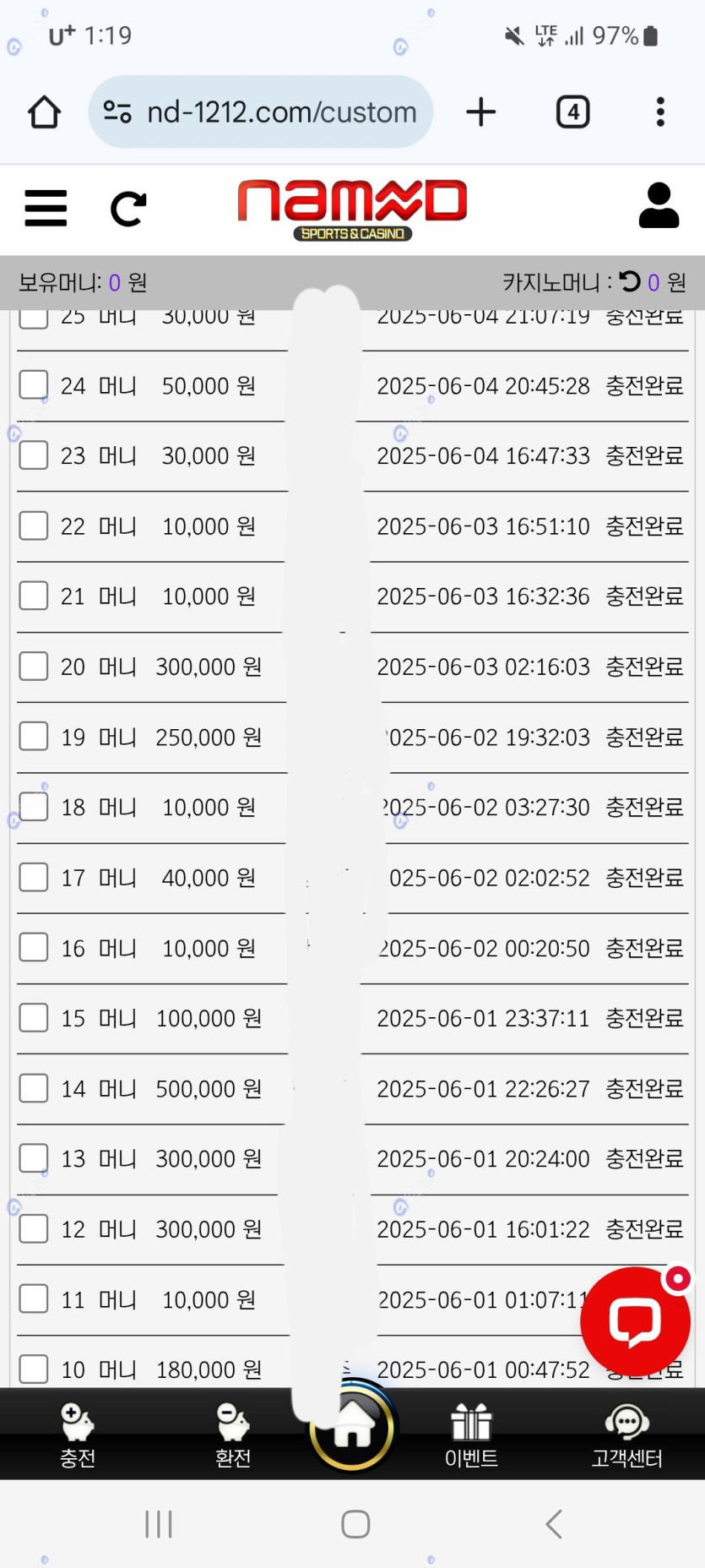Refresh casino money balance icon

(630, 280)
